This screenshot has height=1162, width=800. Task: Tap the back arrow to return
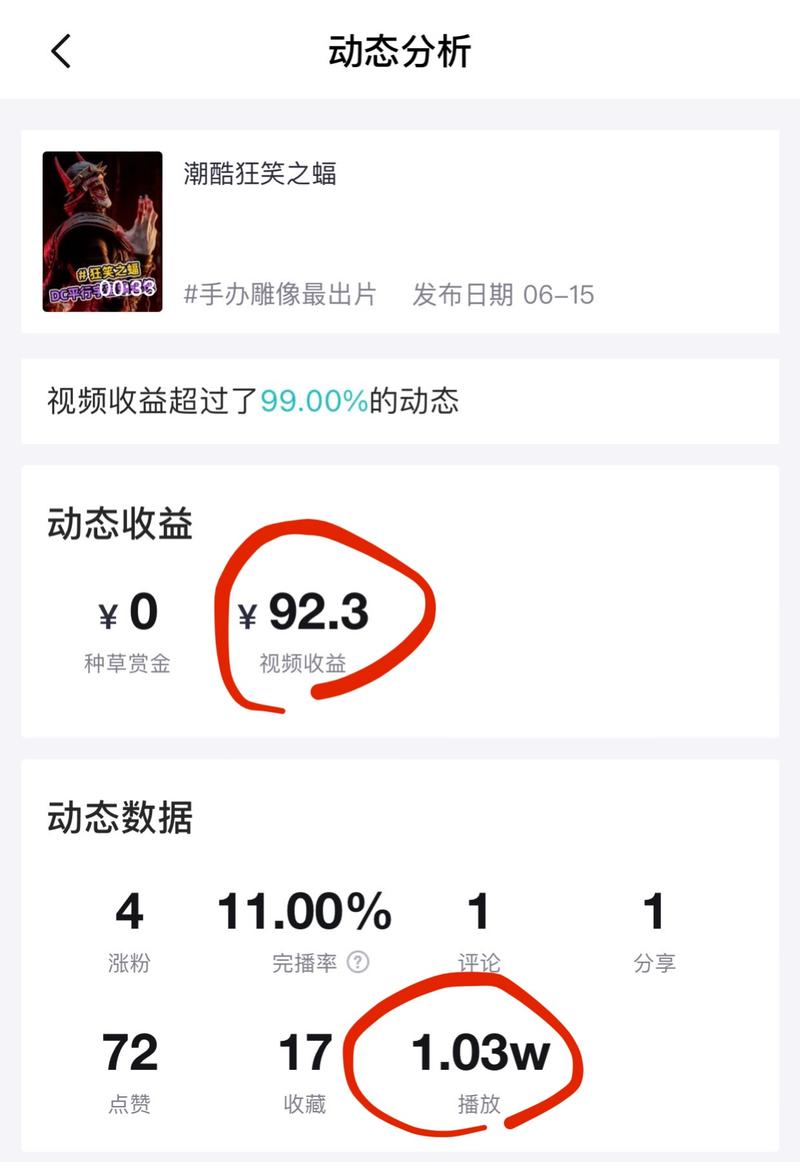point(62,50)
